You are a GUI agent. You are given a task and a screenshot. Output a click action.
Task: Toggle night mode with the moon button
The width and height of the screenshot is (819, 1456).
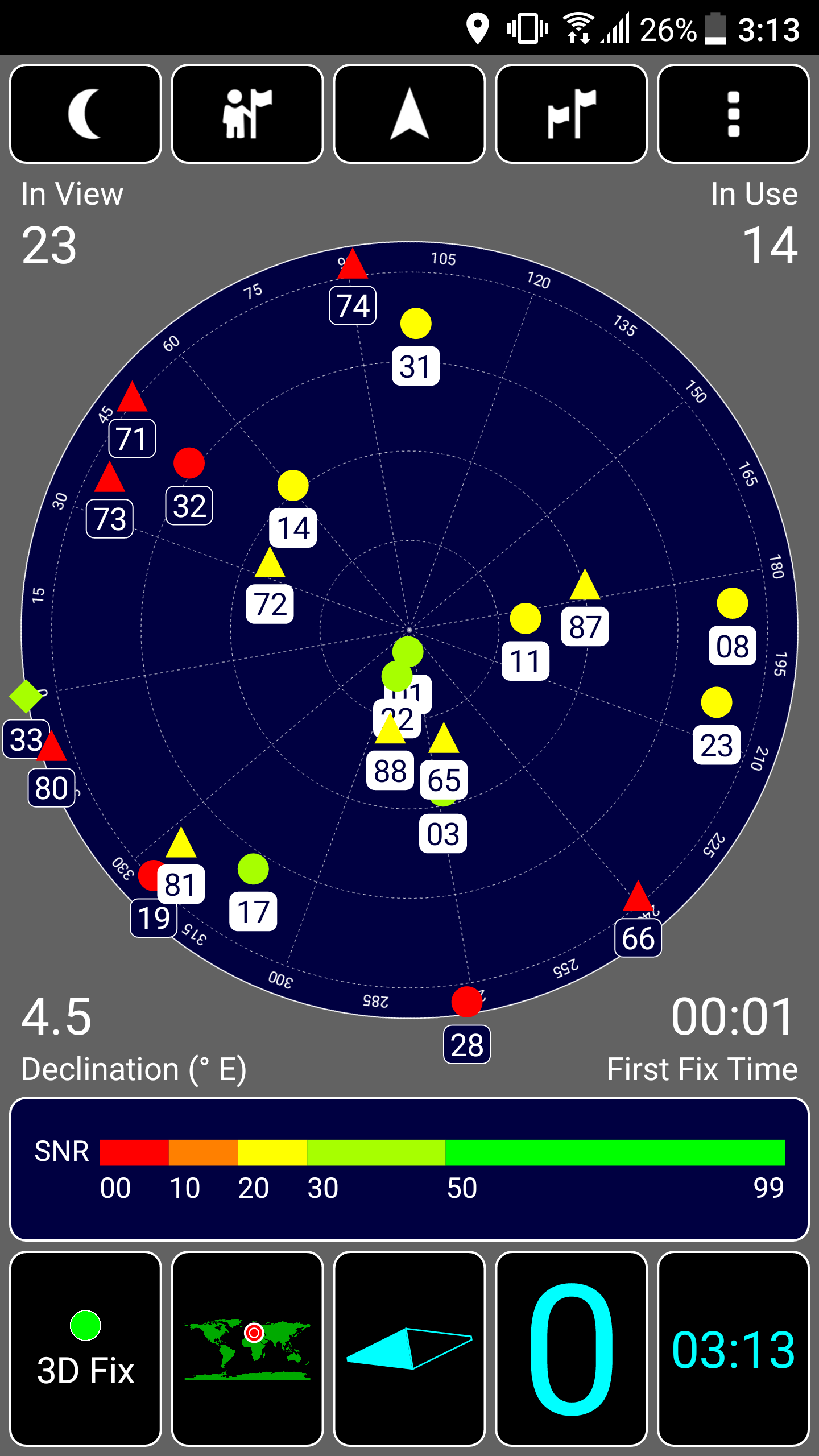[85, 114]
